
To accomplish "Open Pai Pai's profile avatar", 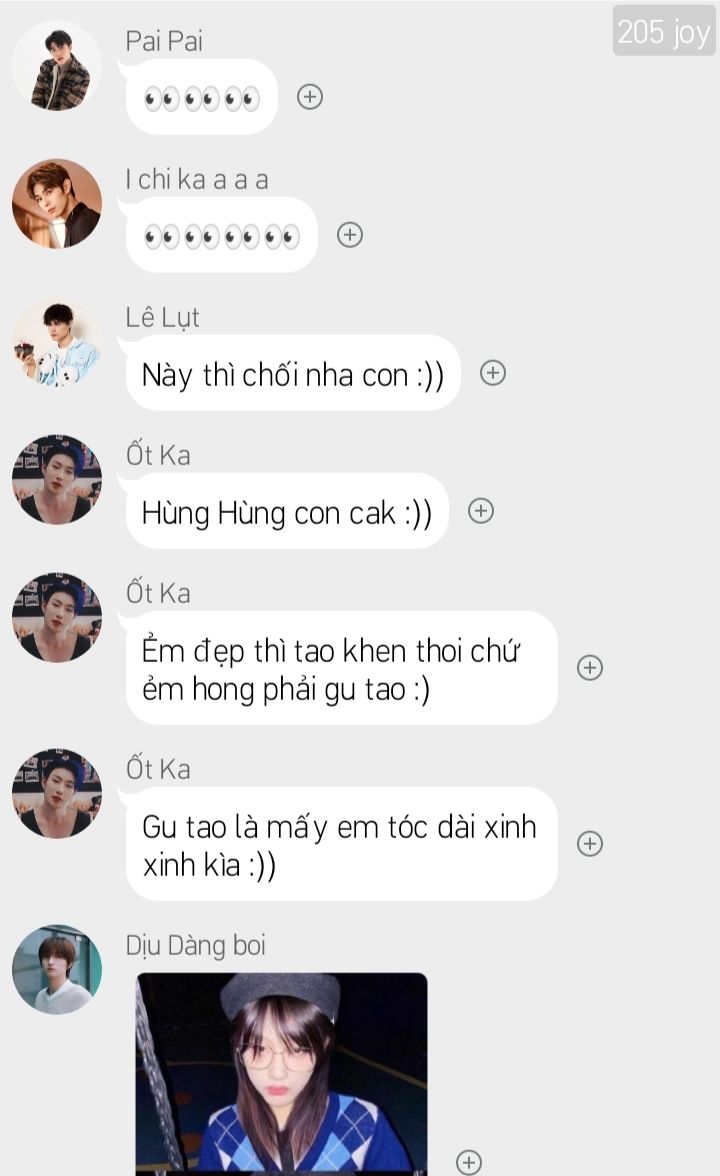I will point(57,66).
